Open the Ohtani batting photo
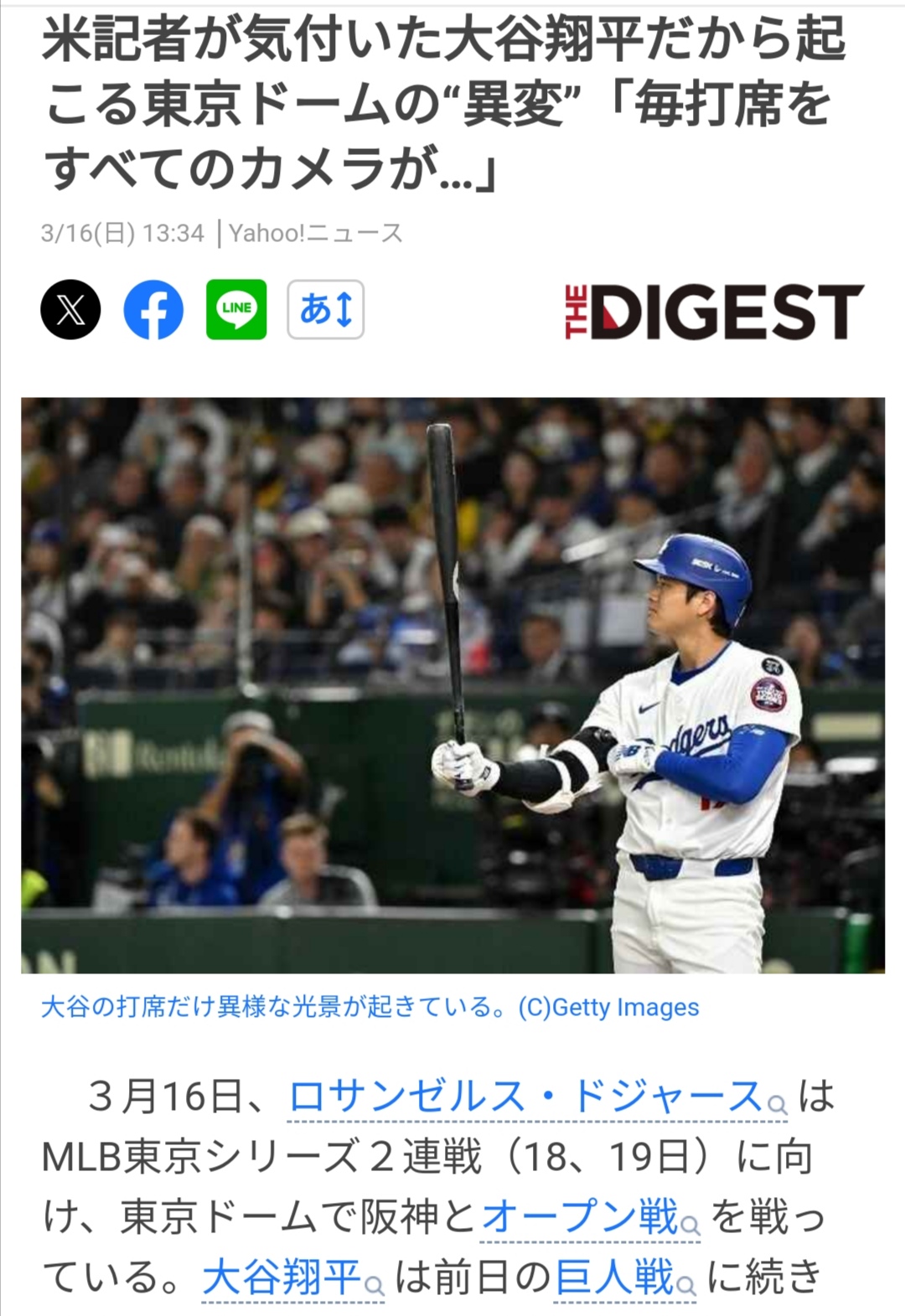This screenshot has height=1316, width=905. pos(452,684)
